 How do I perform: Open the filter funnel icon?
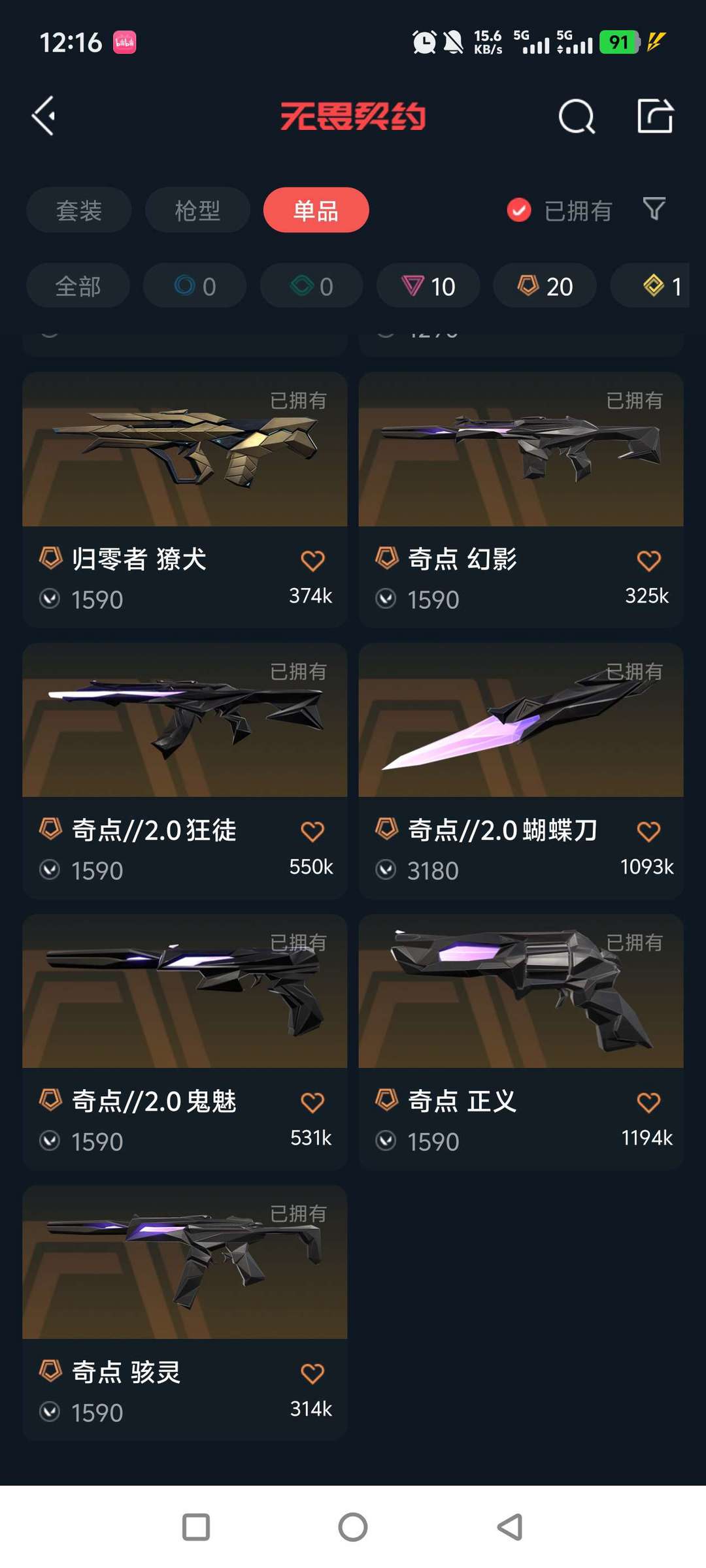654,209
